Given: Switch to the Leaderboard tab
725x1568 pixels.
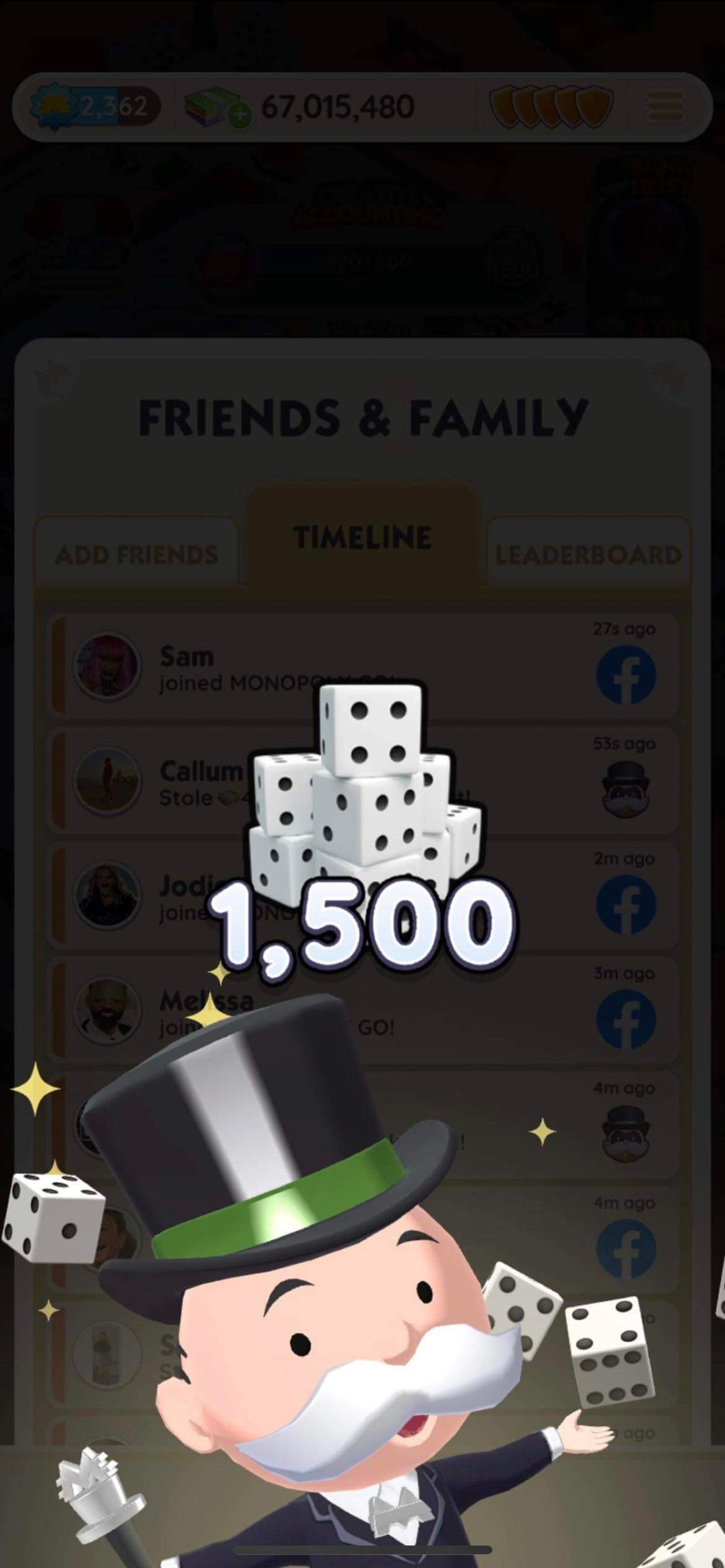Looking at the screenshot, I should (x=588, y=554).
